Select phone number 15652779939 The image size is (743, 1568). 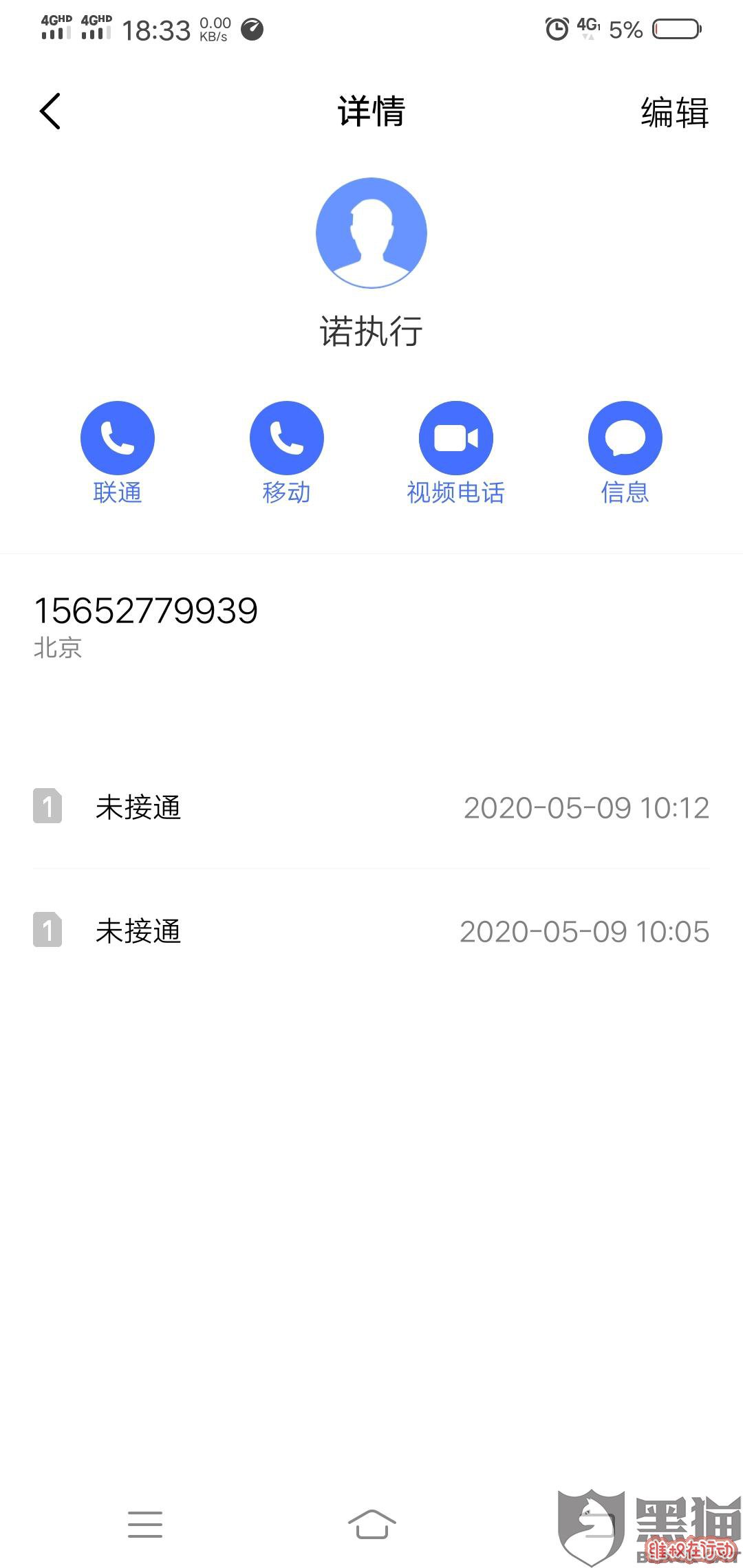coord(146,611)
